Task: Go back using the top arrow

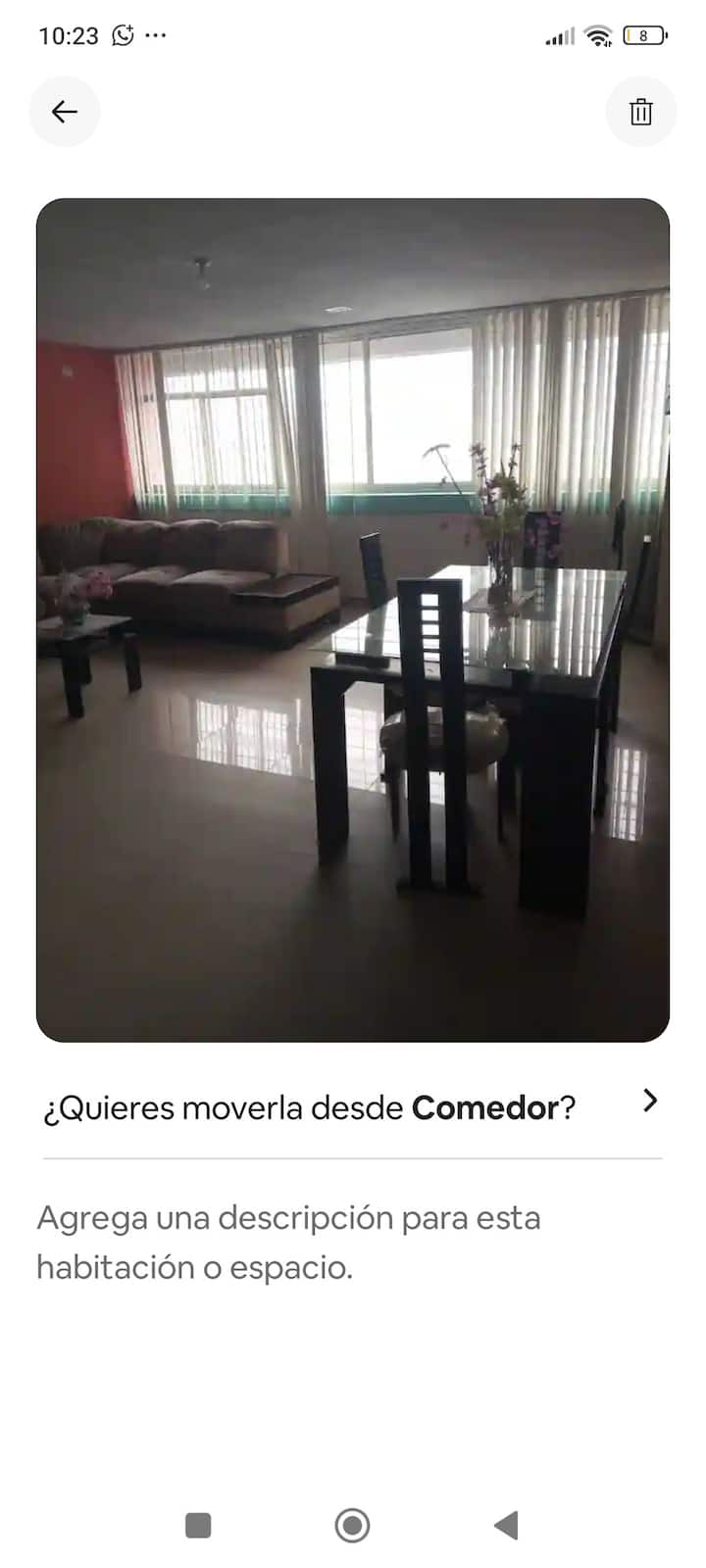Action: click(65, 112)
